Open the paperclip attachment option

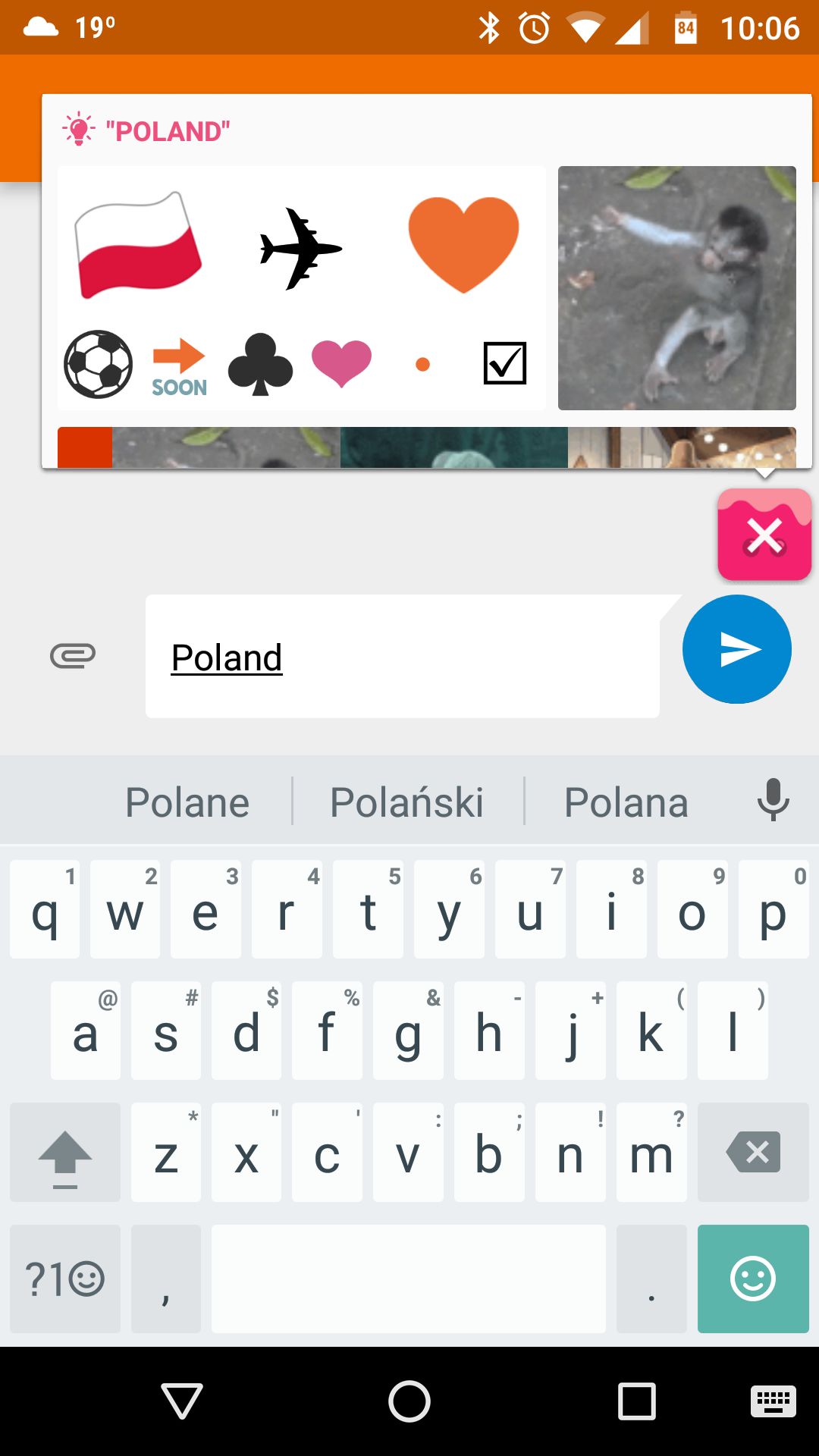click(x=73, y=655)
